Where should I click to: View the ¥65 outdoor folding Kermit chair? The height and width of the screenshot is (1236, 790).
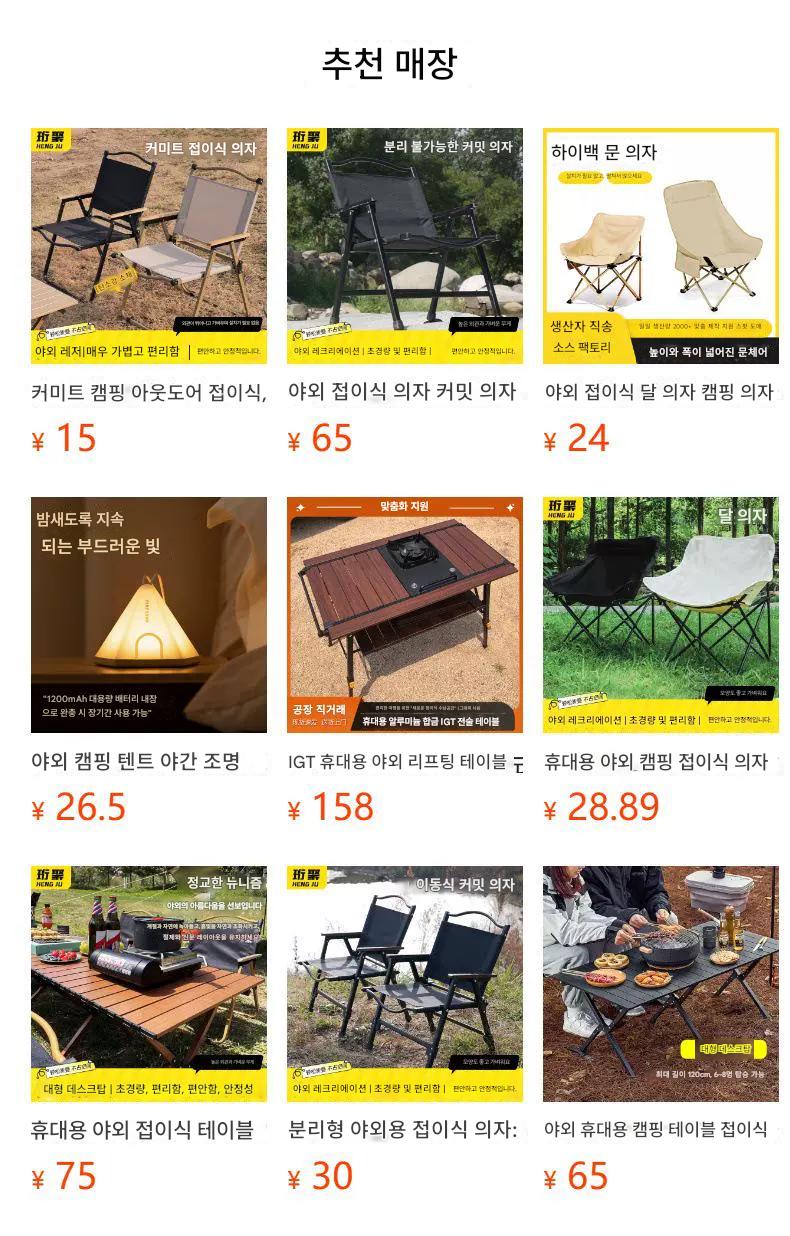[x=404, y=246]
